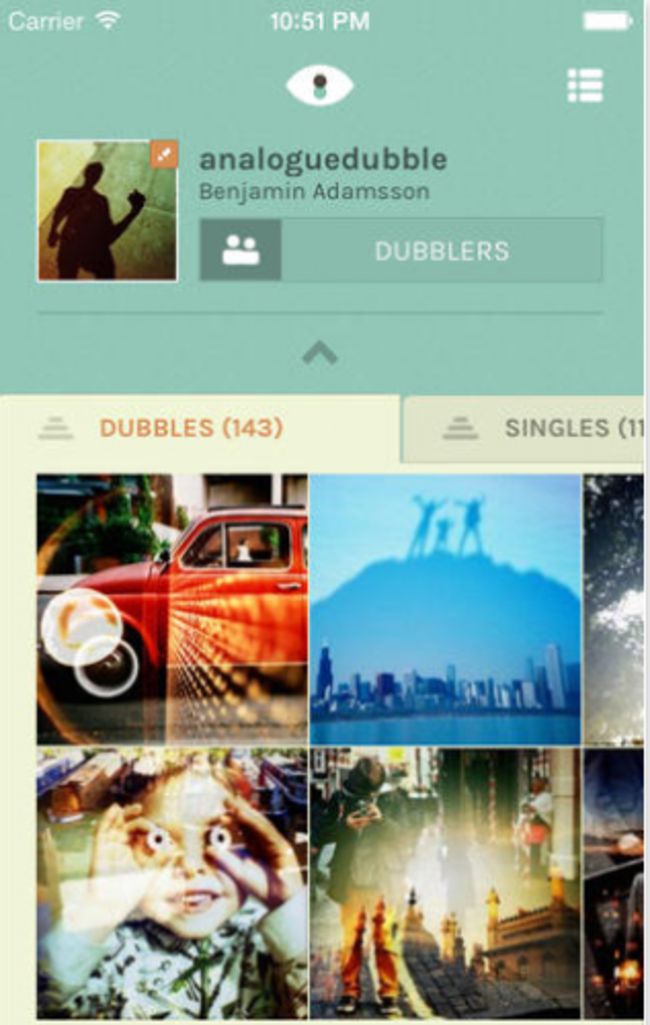650x1025 pixels.
Task: Open the Dubblers list
Action: coord(401,251)
